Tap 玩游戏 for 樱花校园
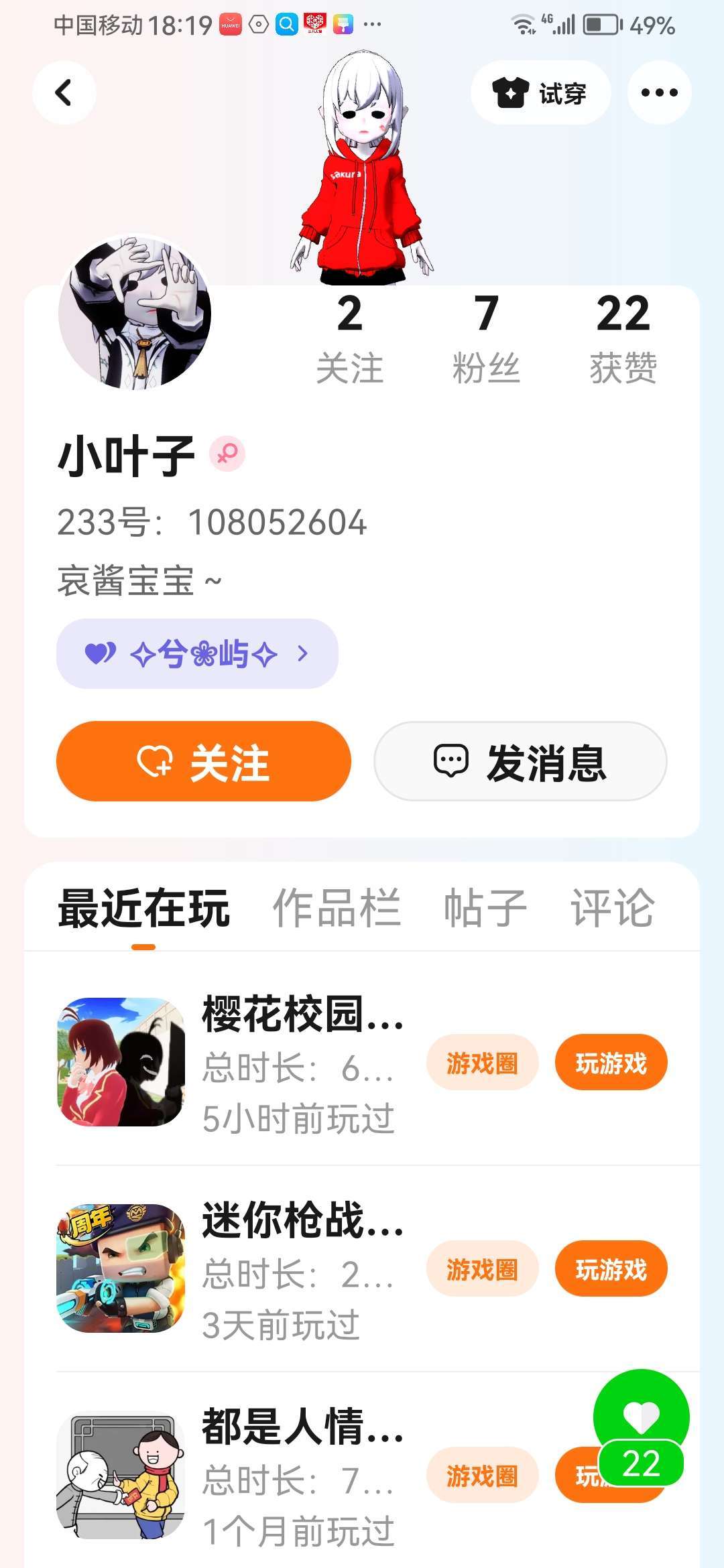The image size is (724, 1568). [611, 1063]
